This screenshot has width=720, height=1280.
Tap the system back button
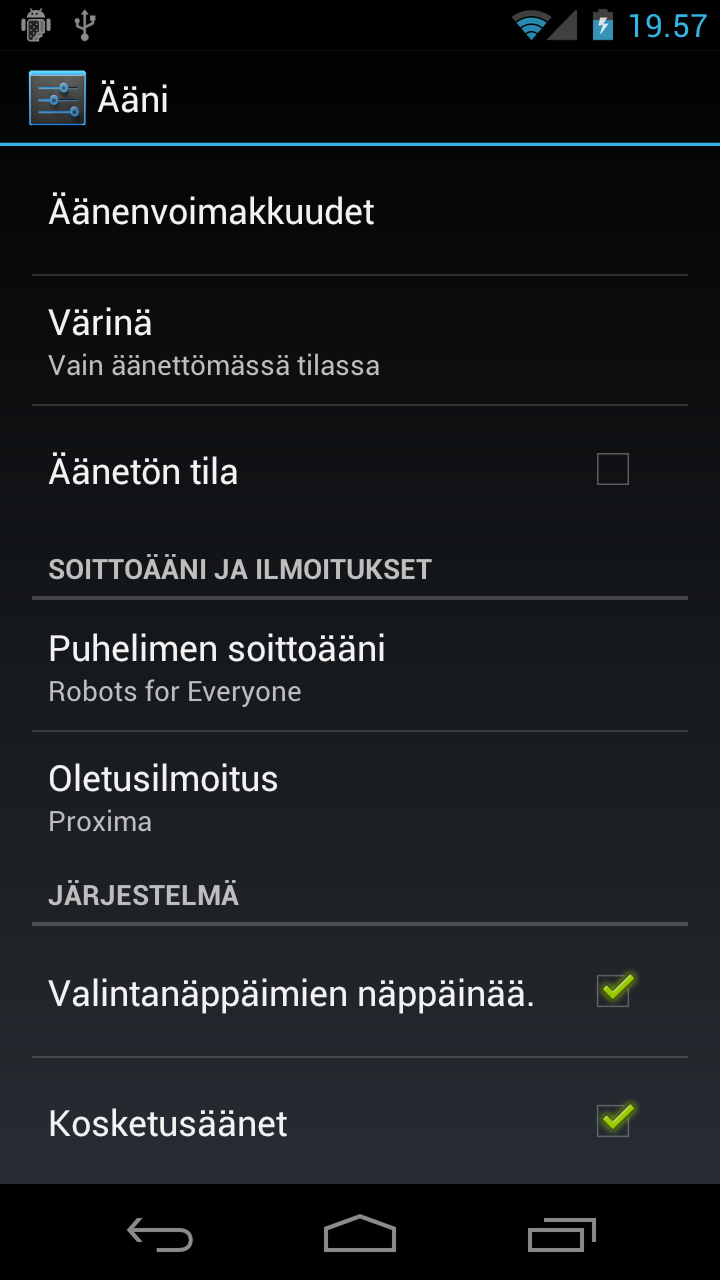tap(160, 1233)
